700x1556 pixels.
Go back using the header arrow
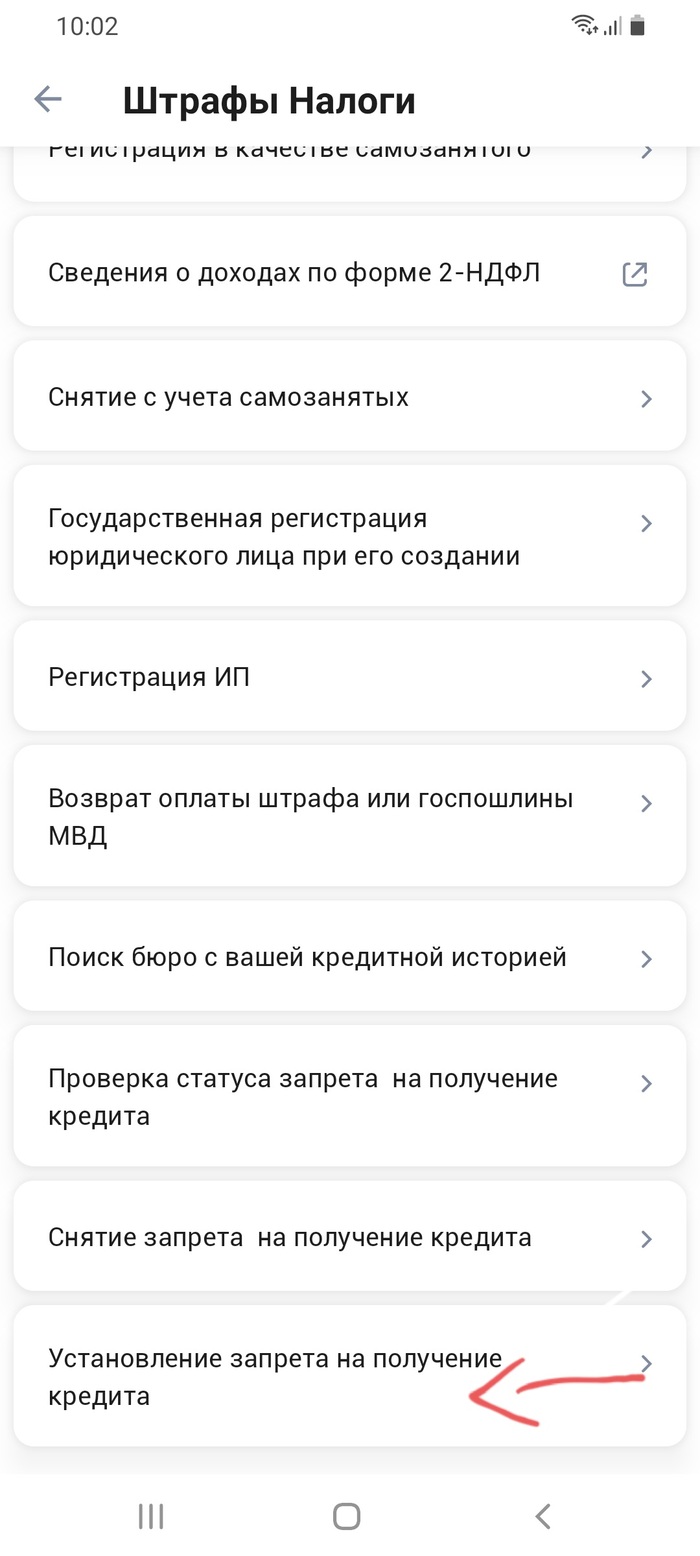pos(48,99)
